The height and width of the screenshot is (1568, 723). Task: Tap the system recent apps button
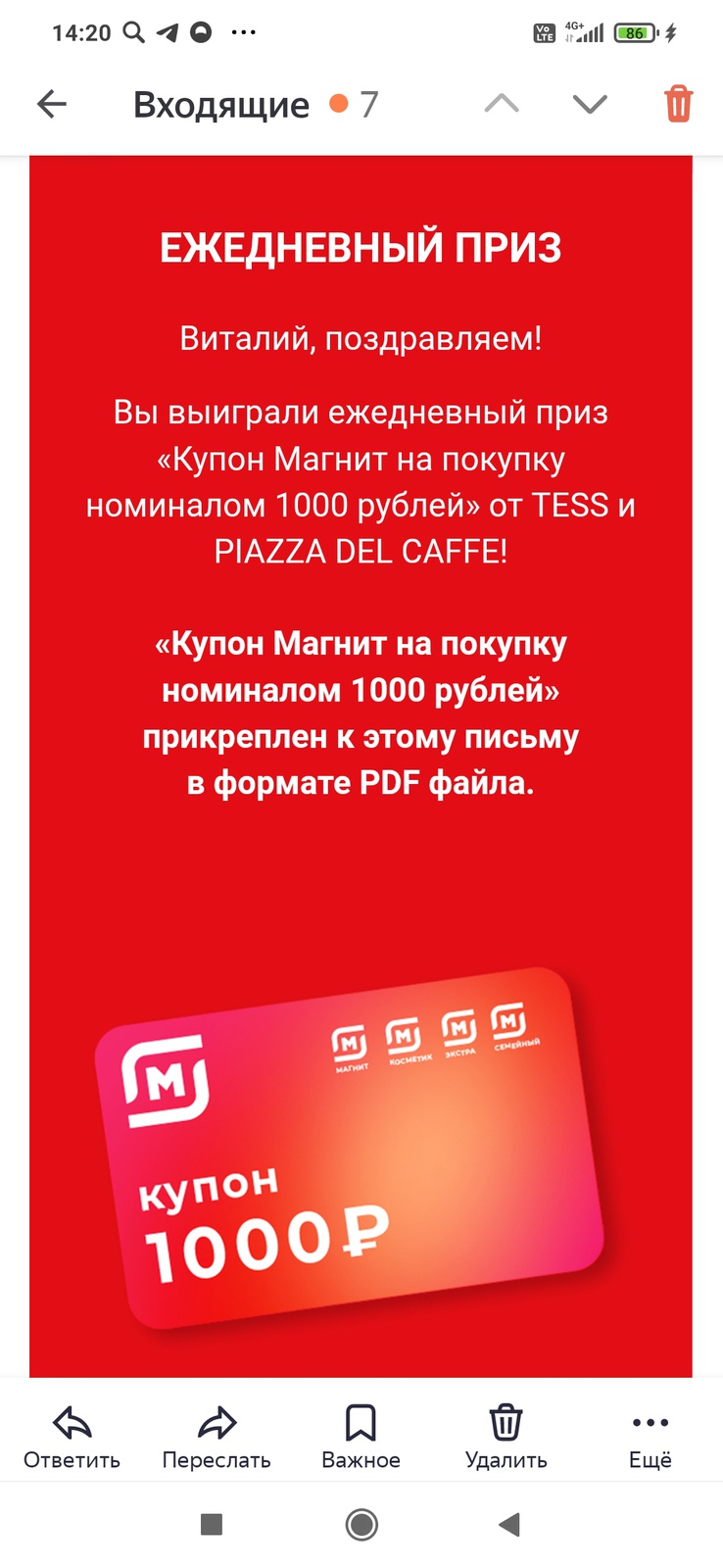tap(212, 1524)
